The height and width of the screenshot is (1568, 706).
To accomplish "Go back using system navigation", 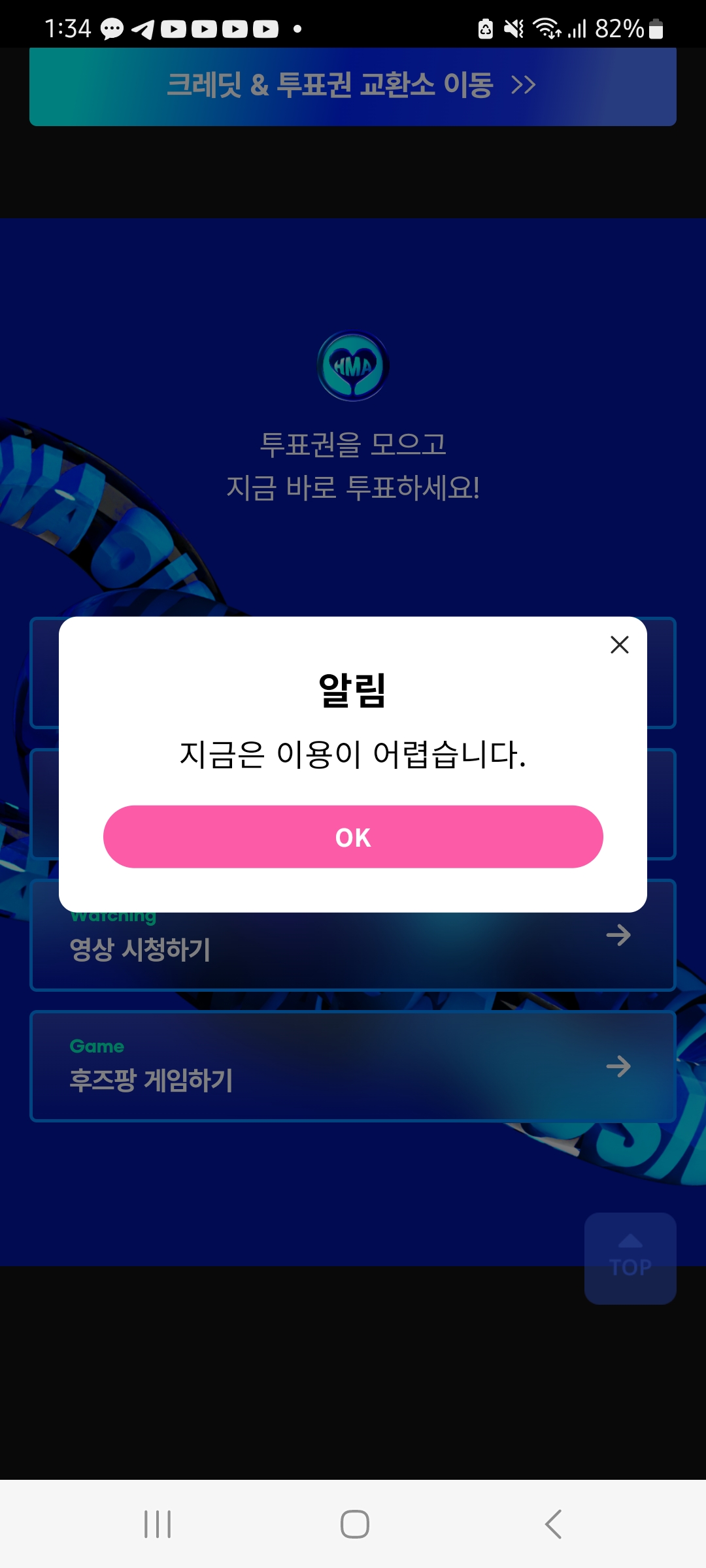I will [553, 1524].
